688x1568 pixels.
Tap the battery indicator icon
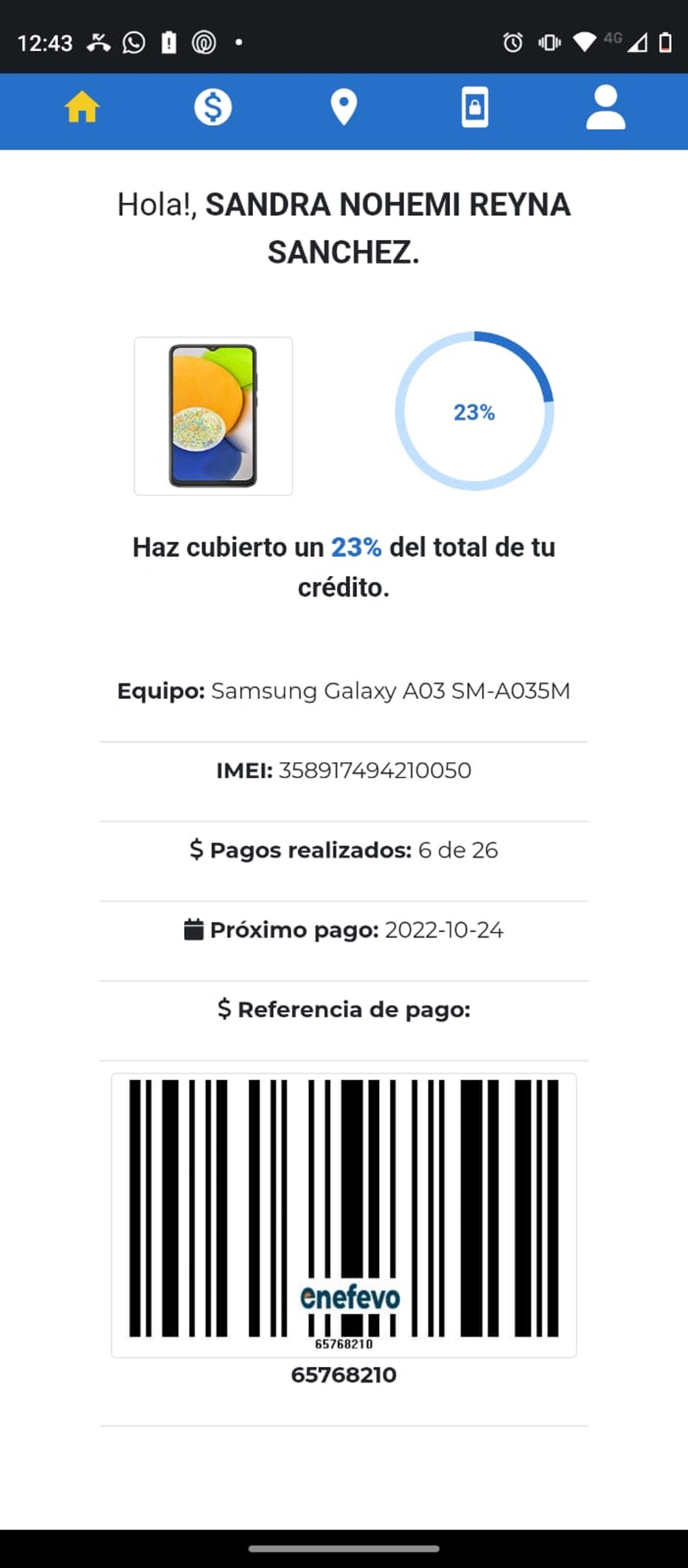tap(665, 42)
